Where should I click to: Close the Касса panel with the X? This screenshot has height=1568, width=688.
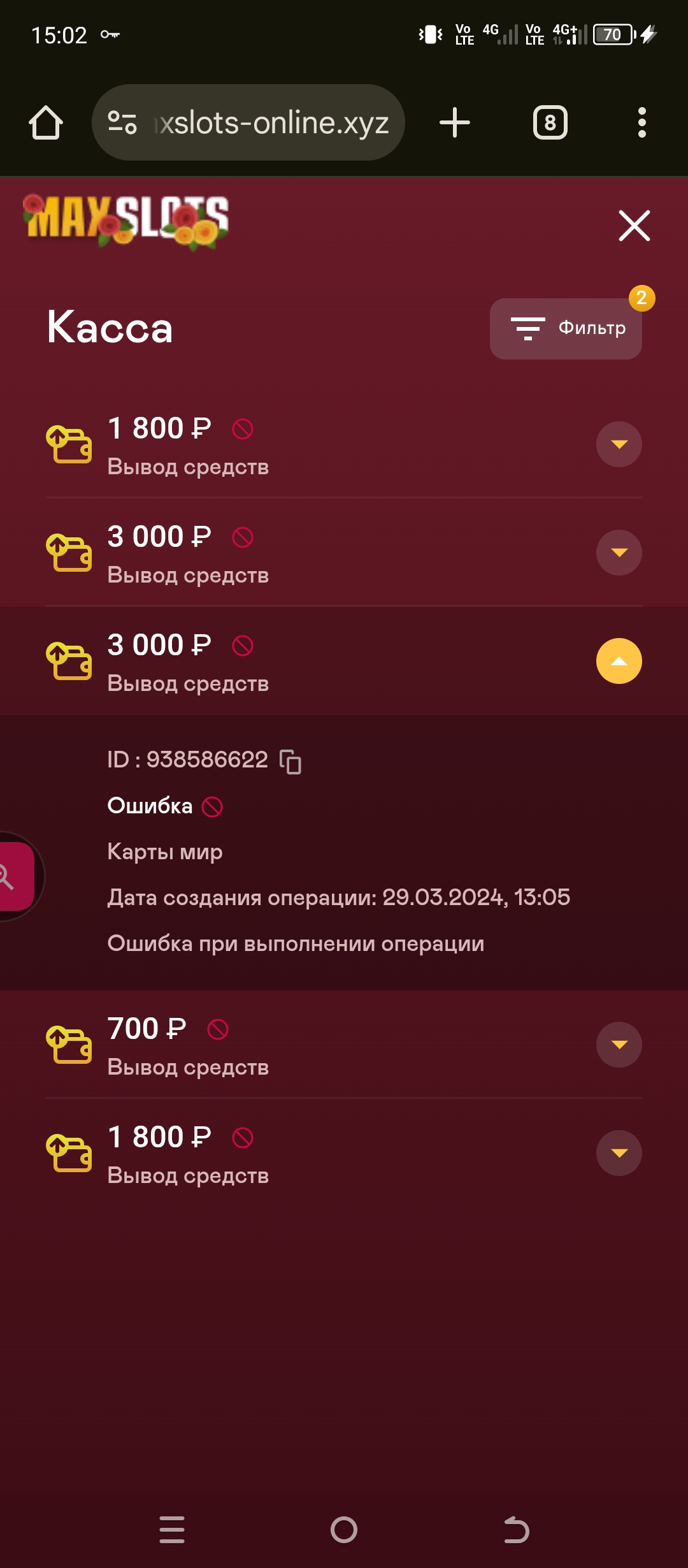click(634, 226)
